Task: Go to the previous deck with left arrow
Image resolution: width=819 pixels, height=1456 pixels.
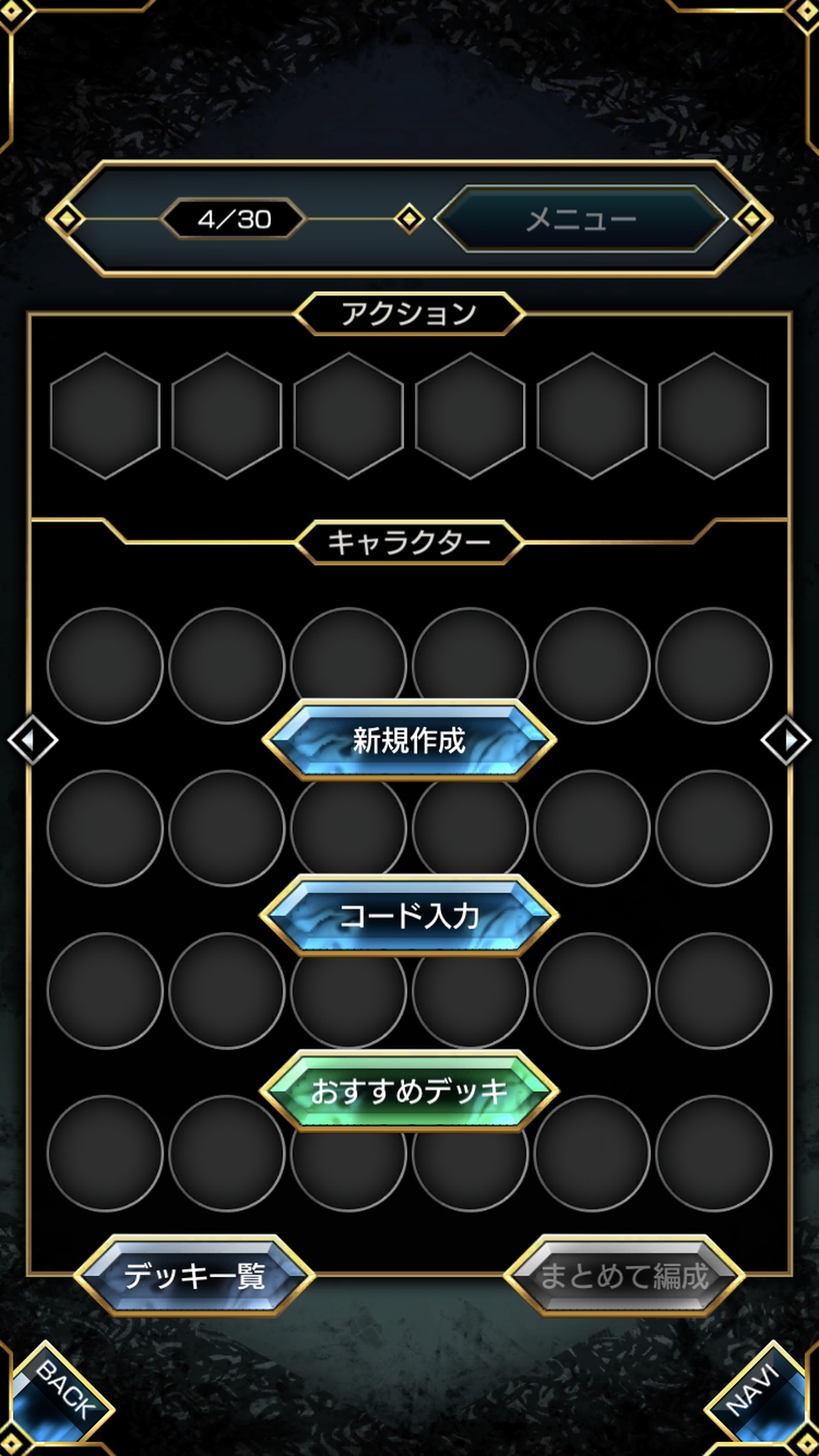Action: click(x=32, y=740)
